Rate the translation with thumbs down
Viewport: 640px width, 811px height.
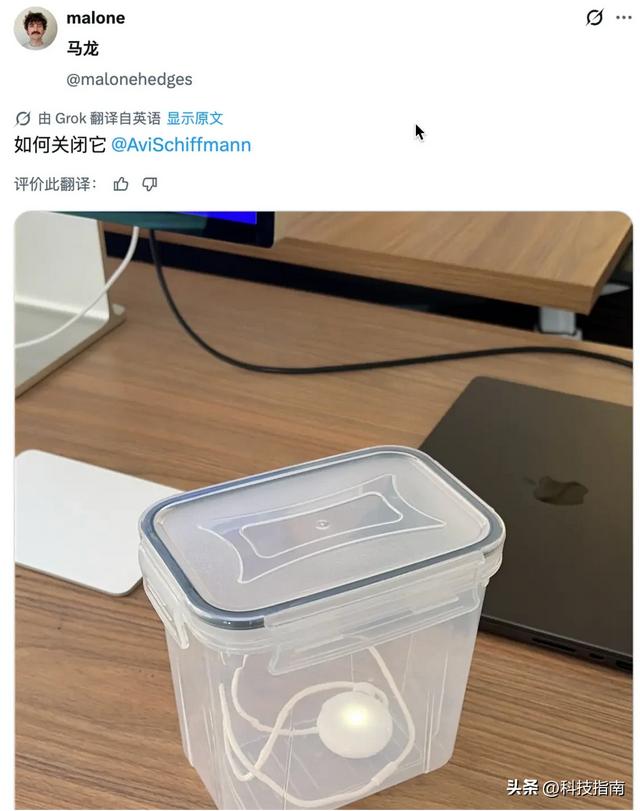(150, 184)
